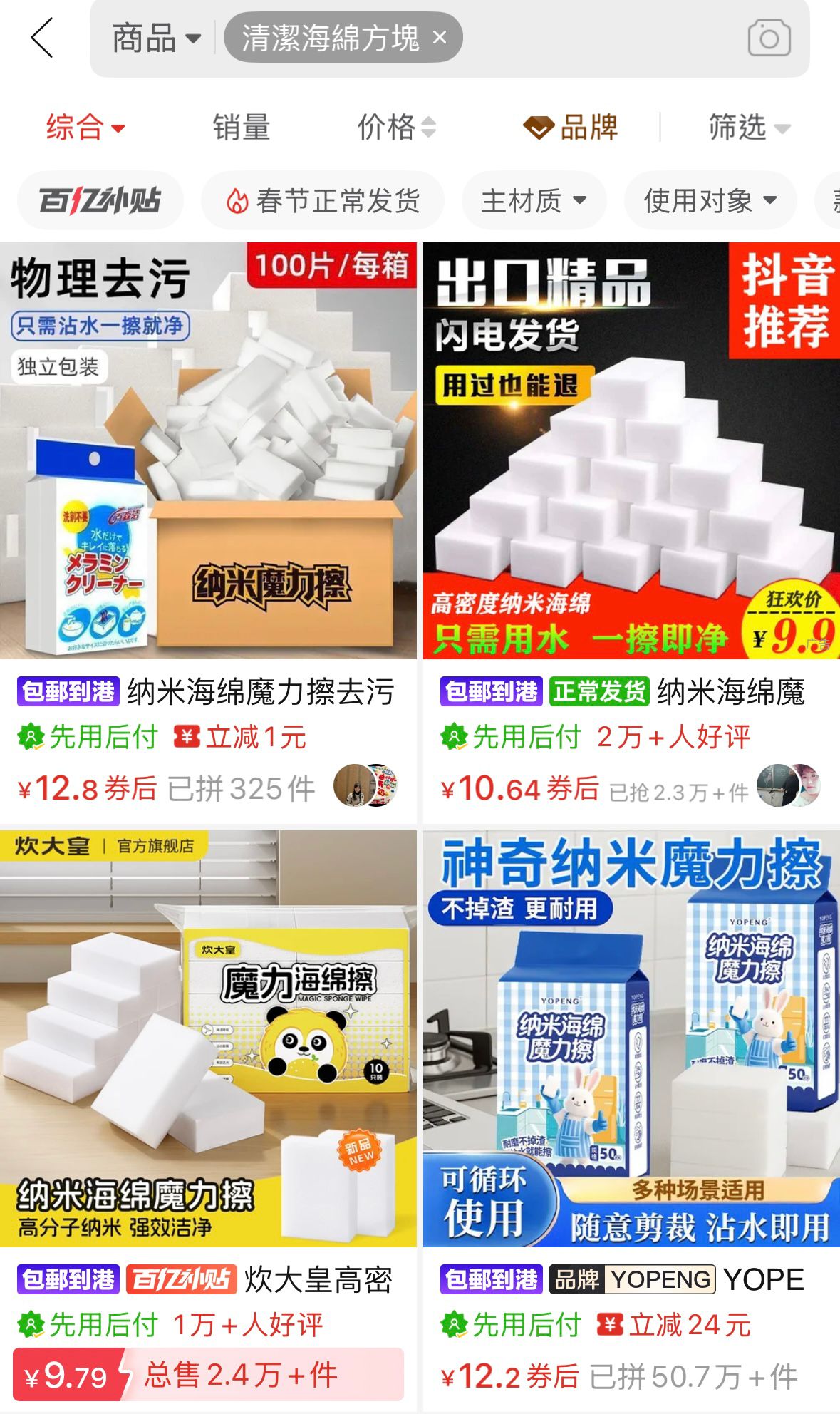This screenshot has height=1414, width=840.
Task: Open the 商品 search type dropdown
Action: coord(157,38)
